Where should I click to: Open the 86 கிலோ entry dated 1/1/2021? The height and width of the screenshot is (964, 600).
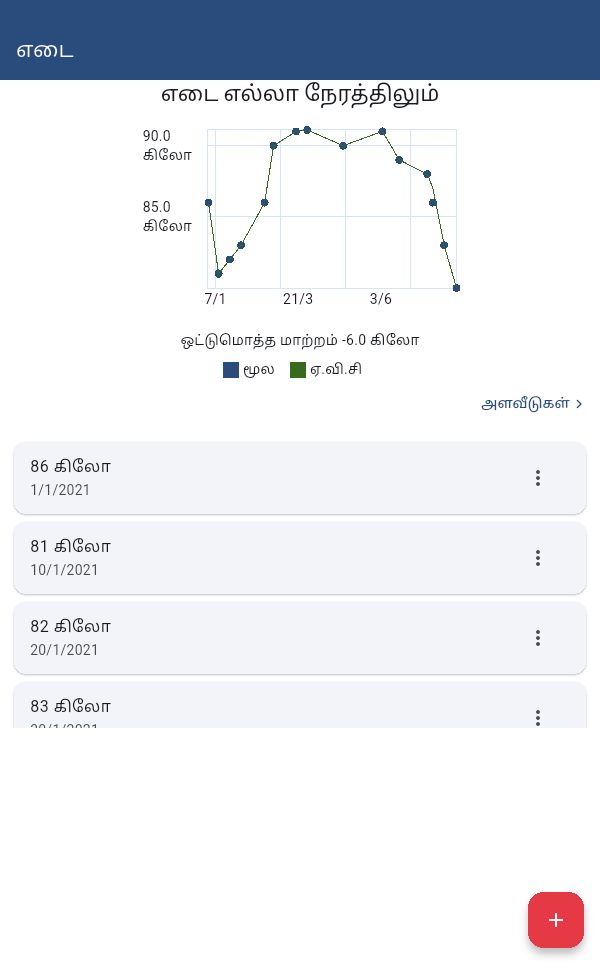click(x=299, y=478)
